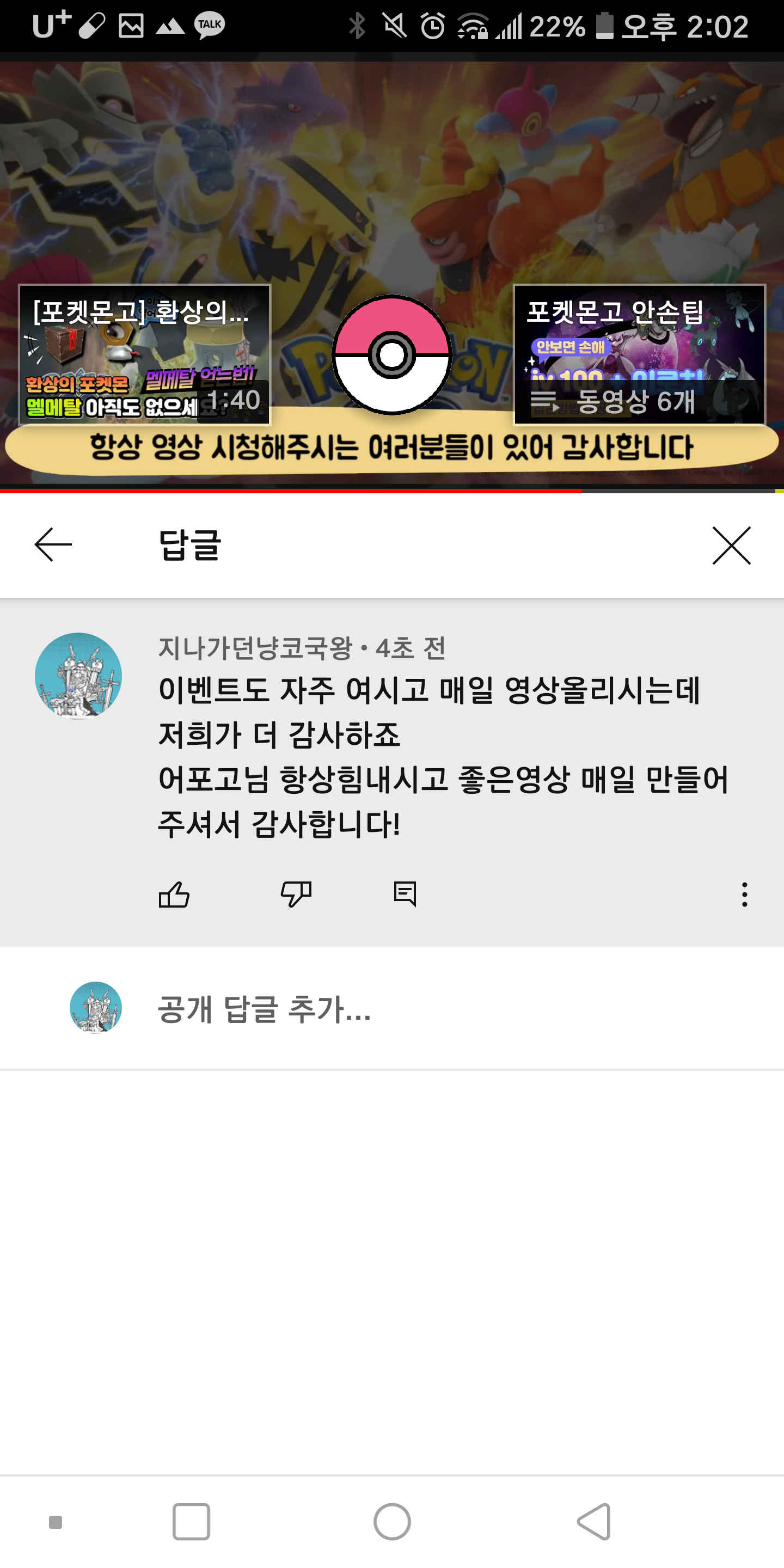
Task: Tap the reply icon under the comment
Action: [x=405, y=895]
